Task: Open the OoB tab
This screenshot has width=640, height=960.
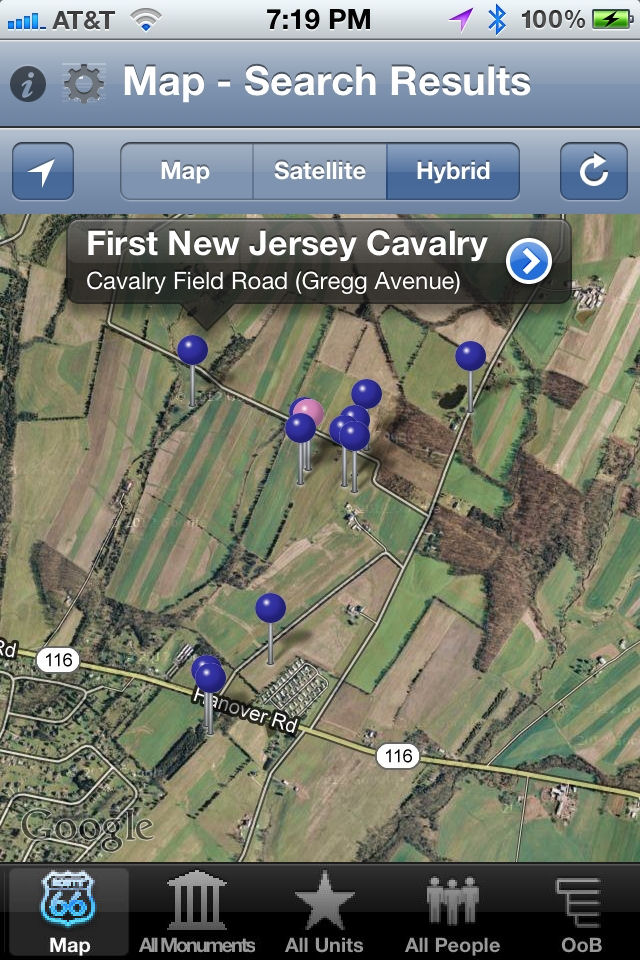Action: 581,912
